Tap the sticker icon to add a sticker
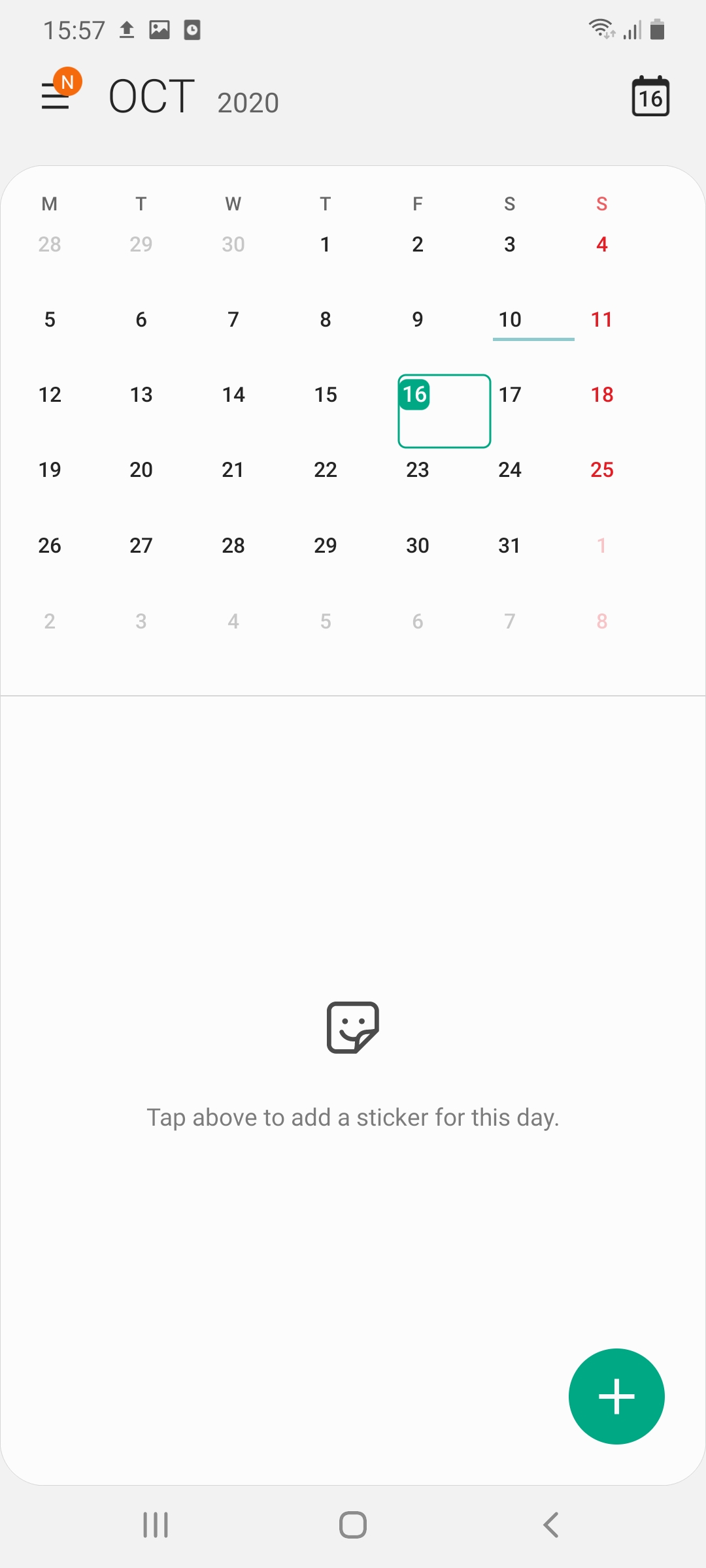This screenshot has height=1568, width=706. (x=353, y=1027)
